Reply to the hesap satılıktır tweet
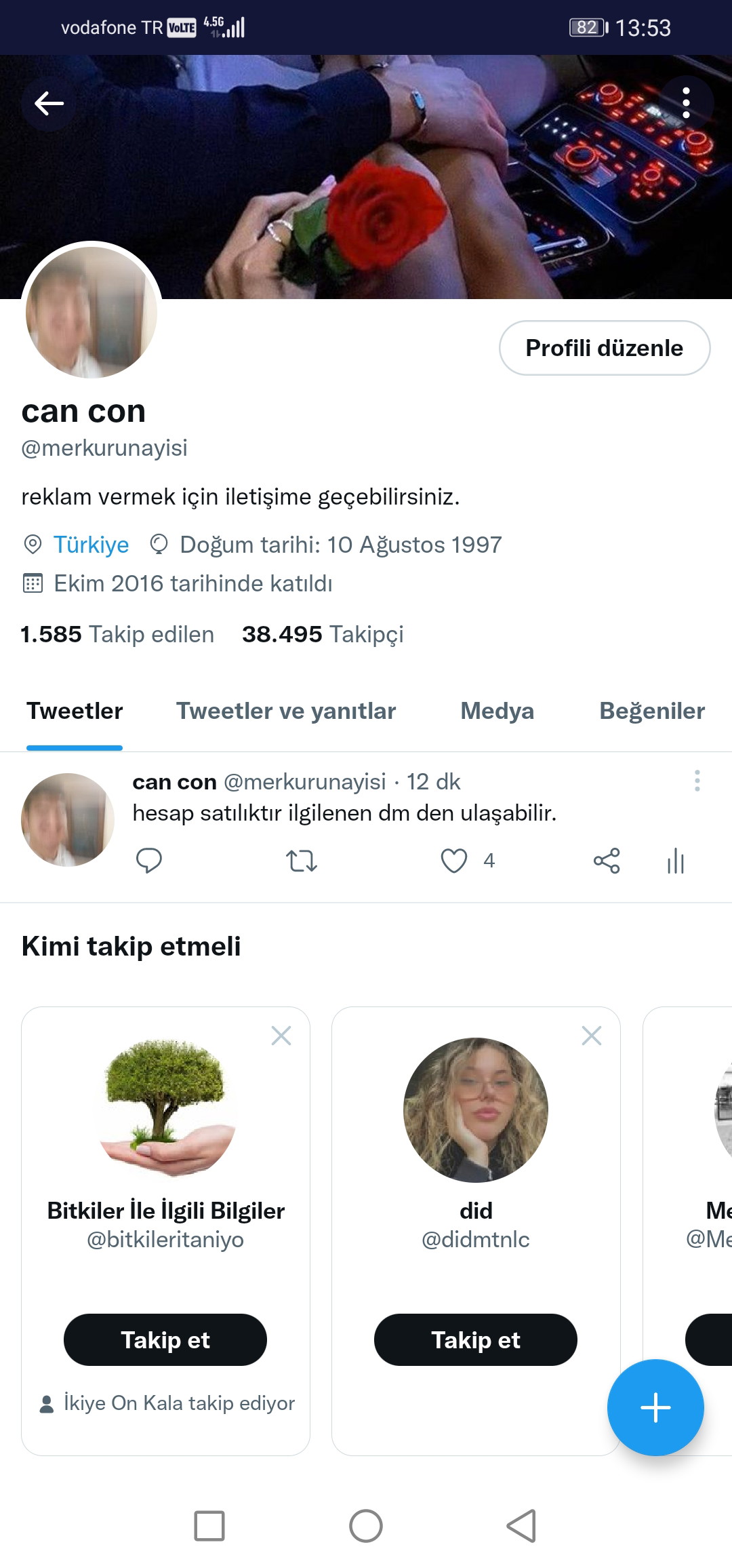The image size is (732, 1568). 149,861
